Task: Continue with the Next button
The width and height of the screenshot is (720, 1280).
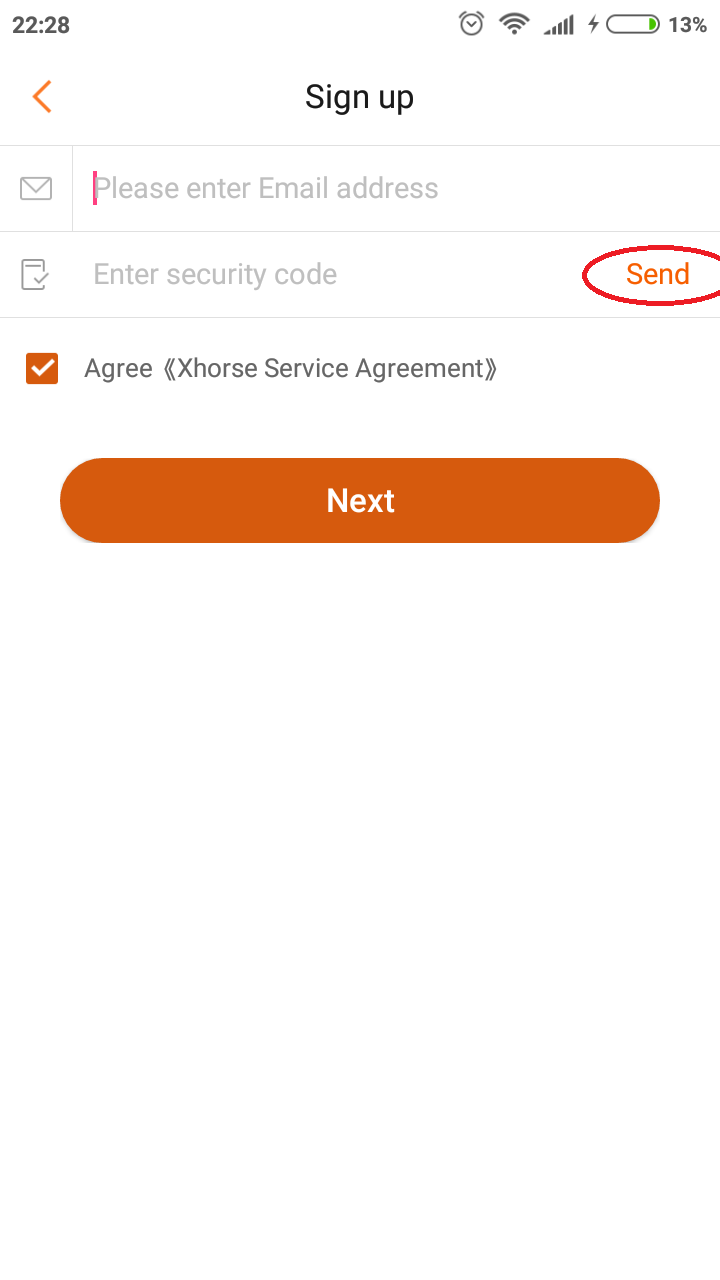Action: point(360,500)
